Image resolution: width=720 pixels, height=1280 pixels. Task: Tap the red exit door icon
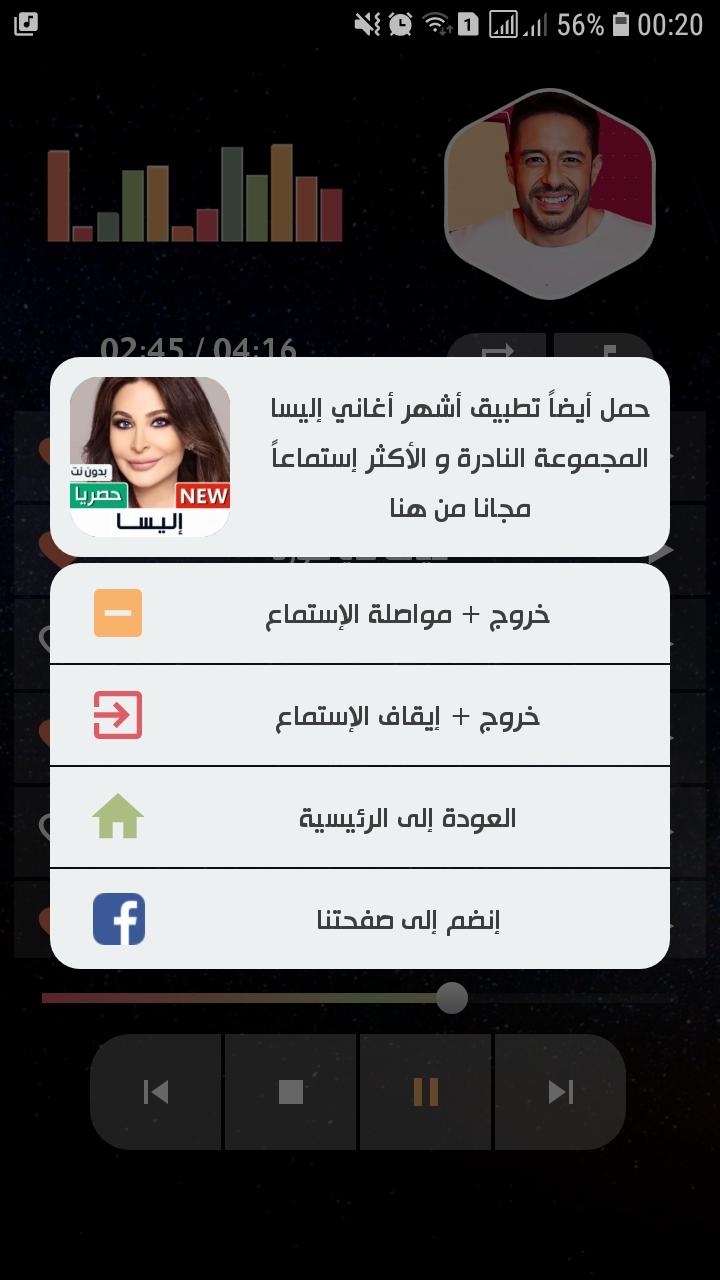pyautogui.click(x=118, y=714)
